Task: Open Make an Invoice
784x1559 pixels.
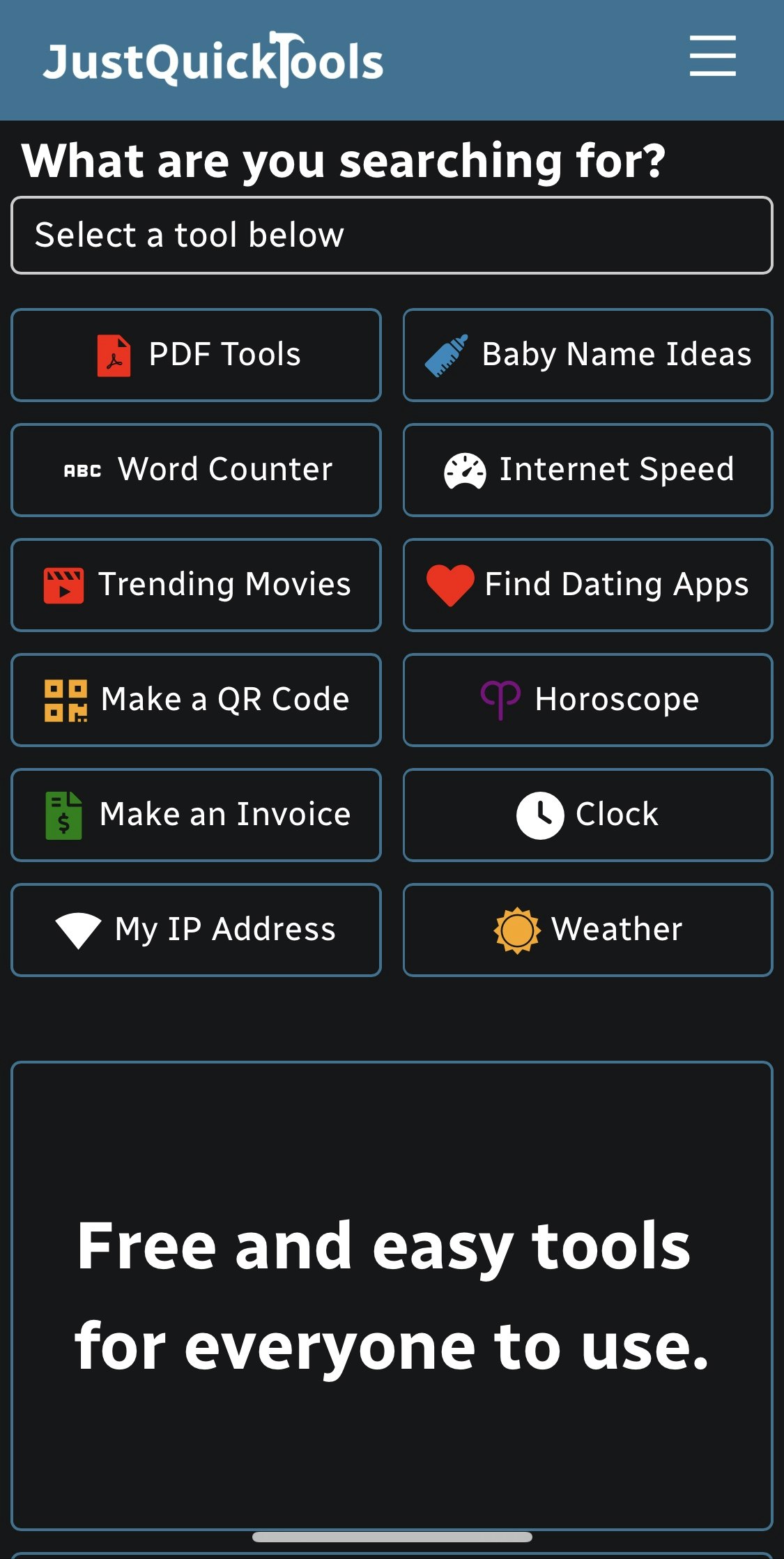Action: tap(196, 815)
